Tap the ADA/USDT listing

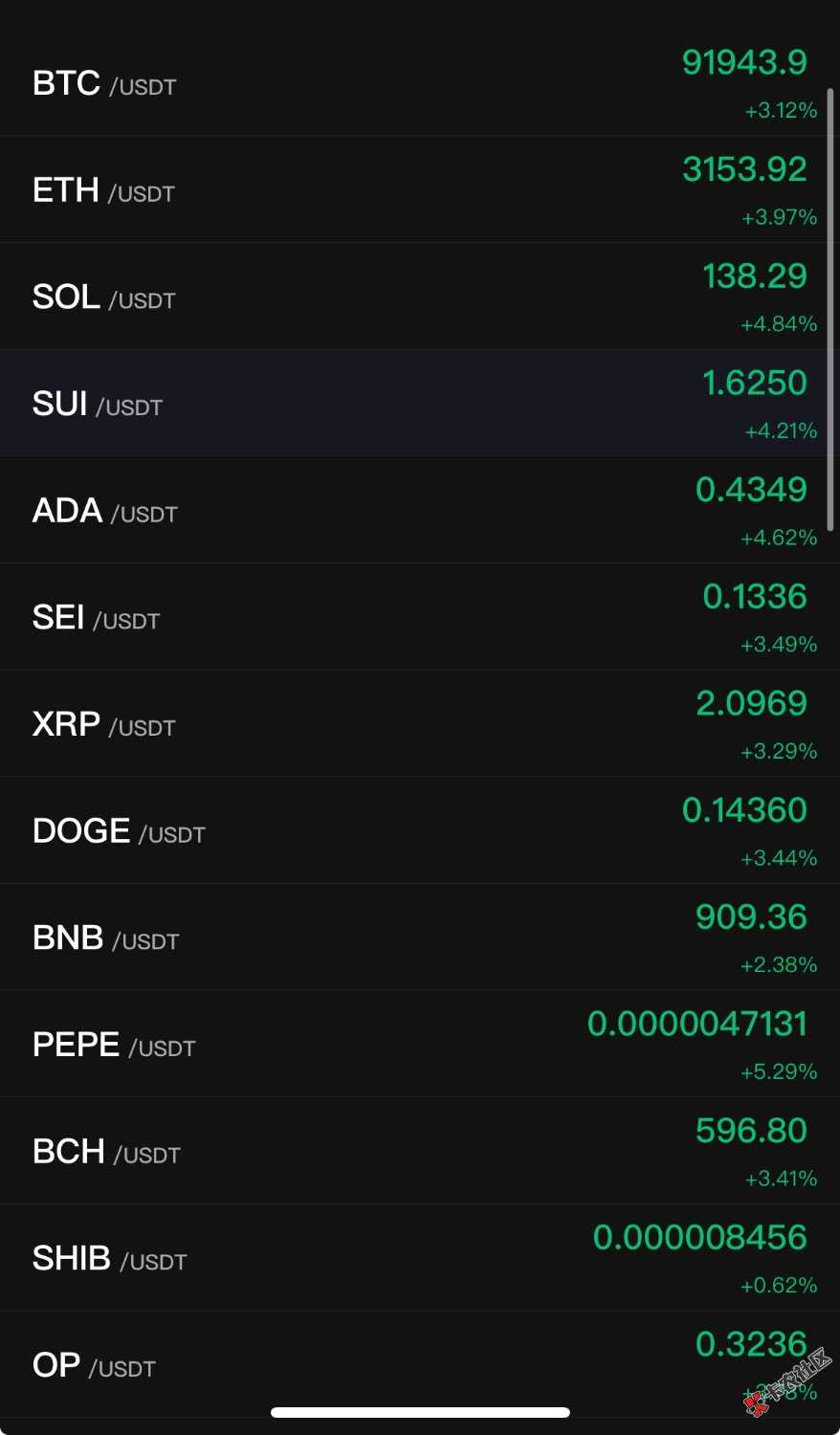(x=105, y=512)
